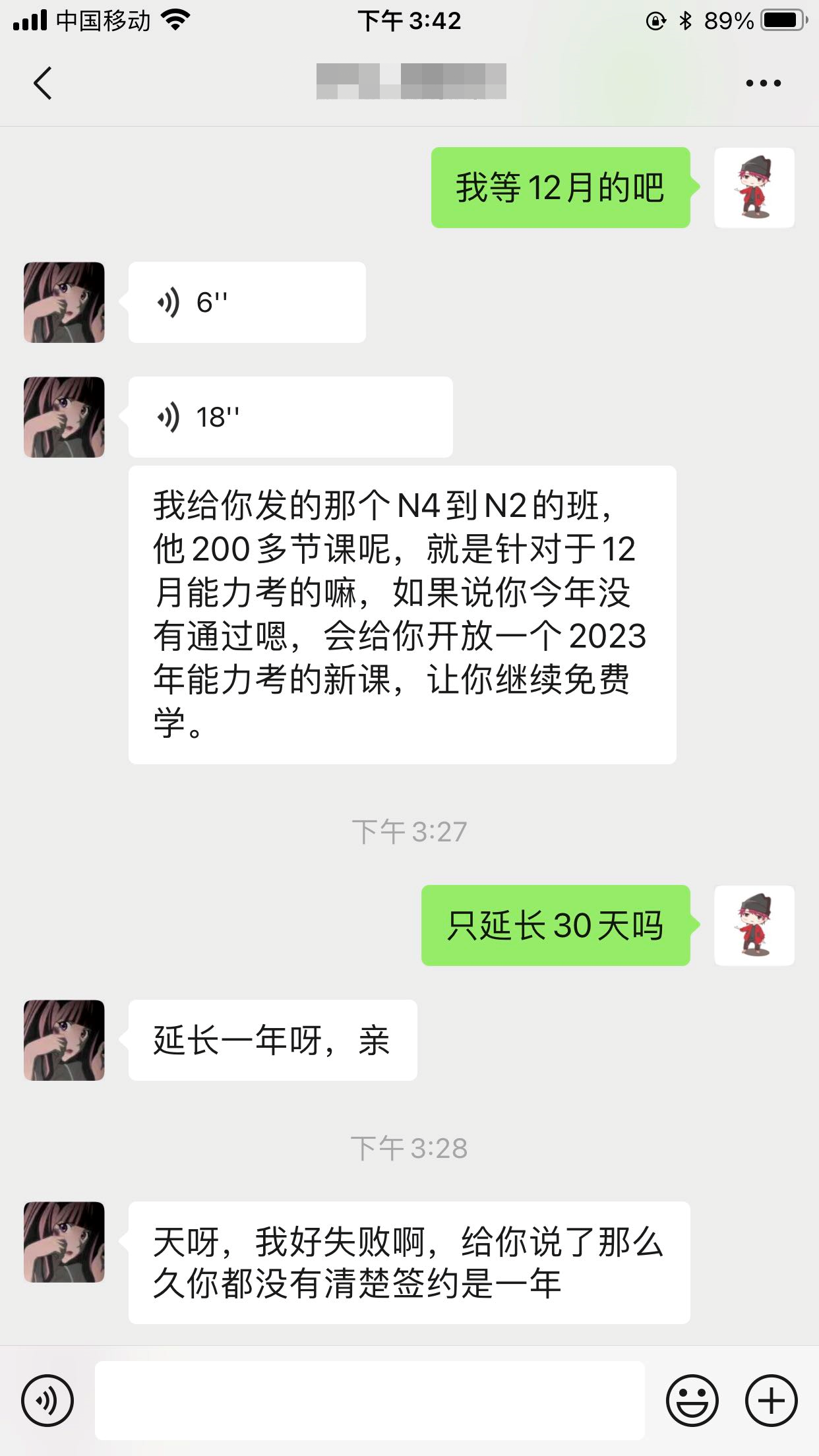
Task: Tap the message text field
Action: point(369,1400)
